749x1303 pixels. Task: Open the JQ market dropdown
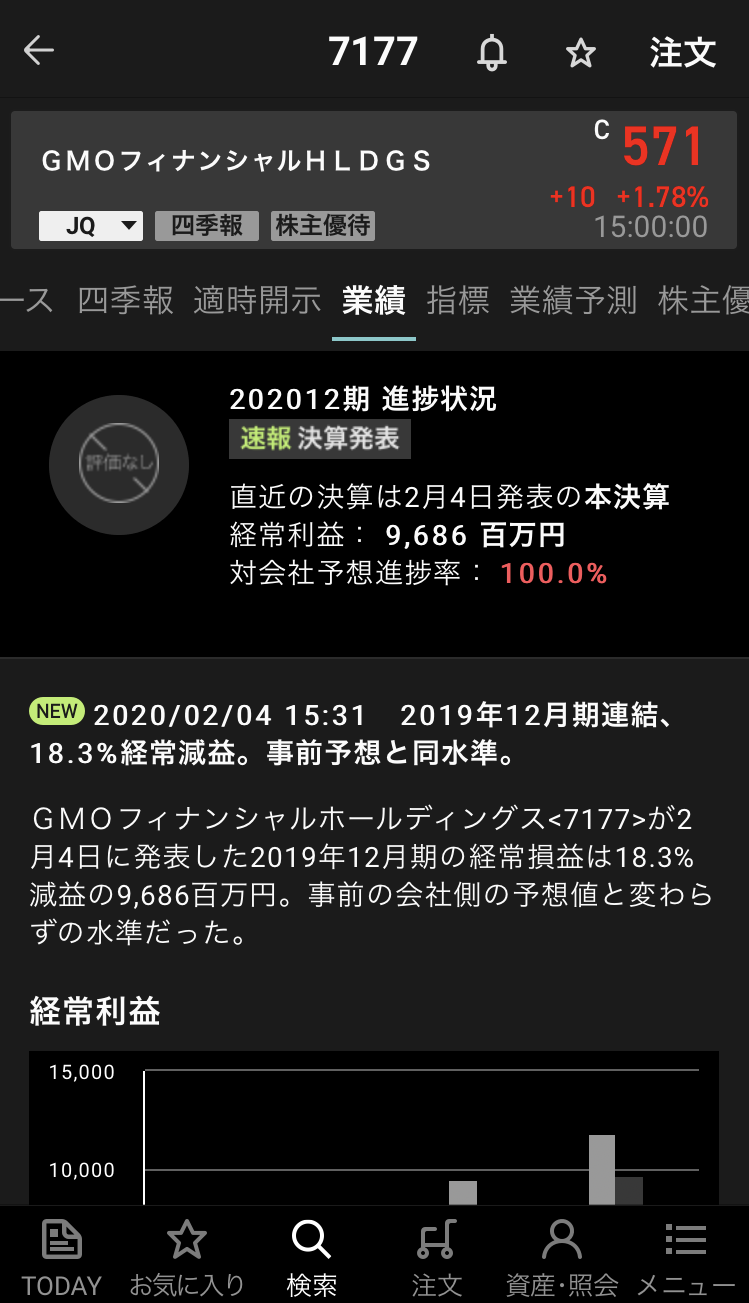(x=91, y=226)
